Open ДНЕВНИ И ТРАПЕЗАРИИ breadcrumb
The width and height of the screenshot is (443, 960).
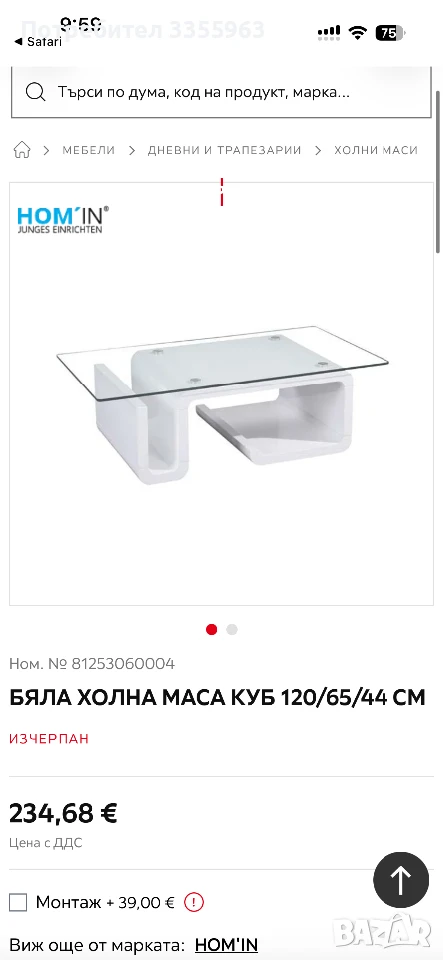click(225, 150)
